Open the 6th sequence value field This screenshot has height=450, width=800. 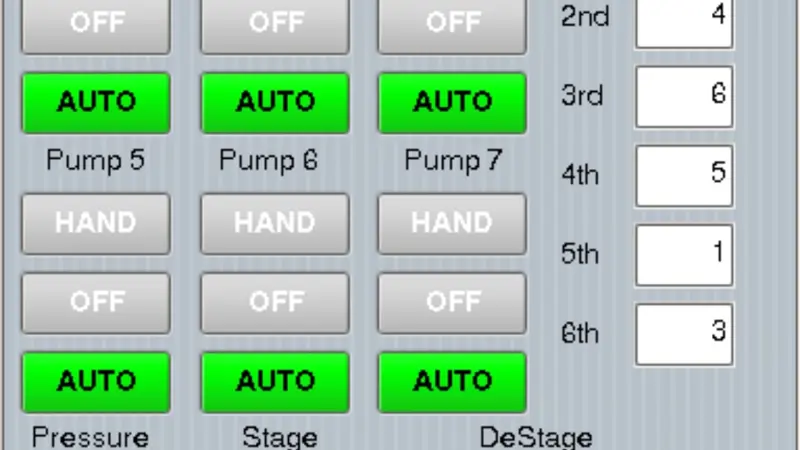tap(684, 333)
